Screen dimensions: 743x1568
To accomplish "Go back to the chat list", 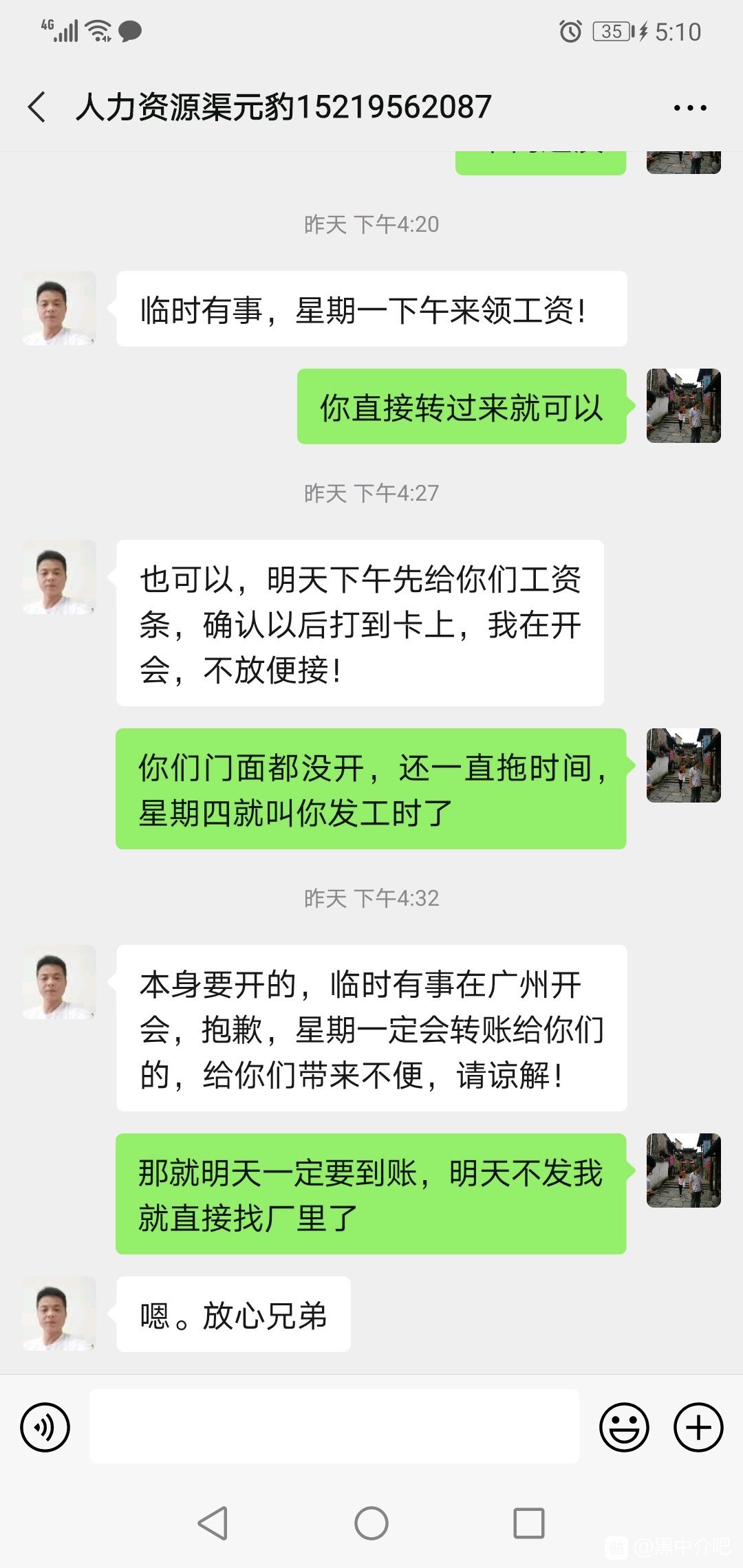I will [37, 107].
